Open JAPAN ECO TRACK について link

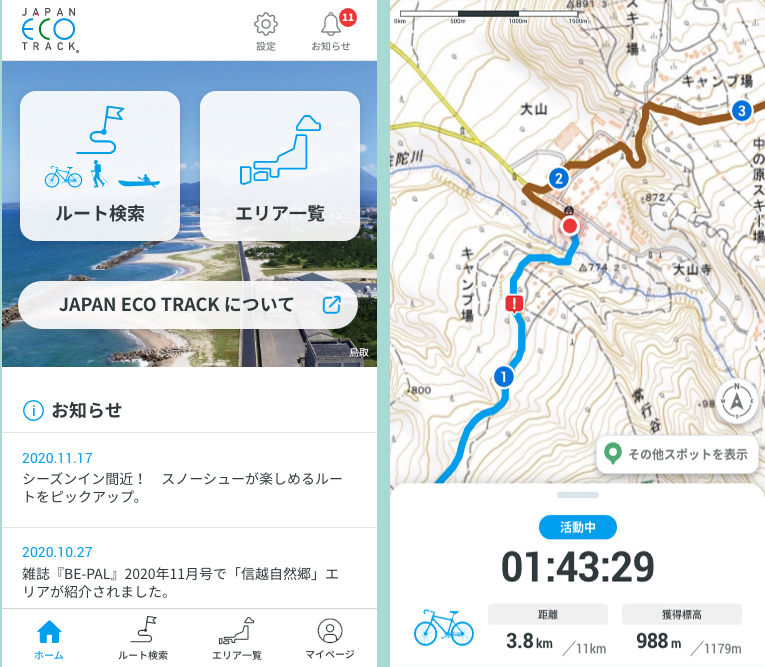click(x=188, y=305)
